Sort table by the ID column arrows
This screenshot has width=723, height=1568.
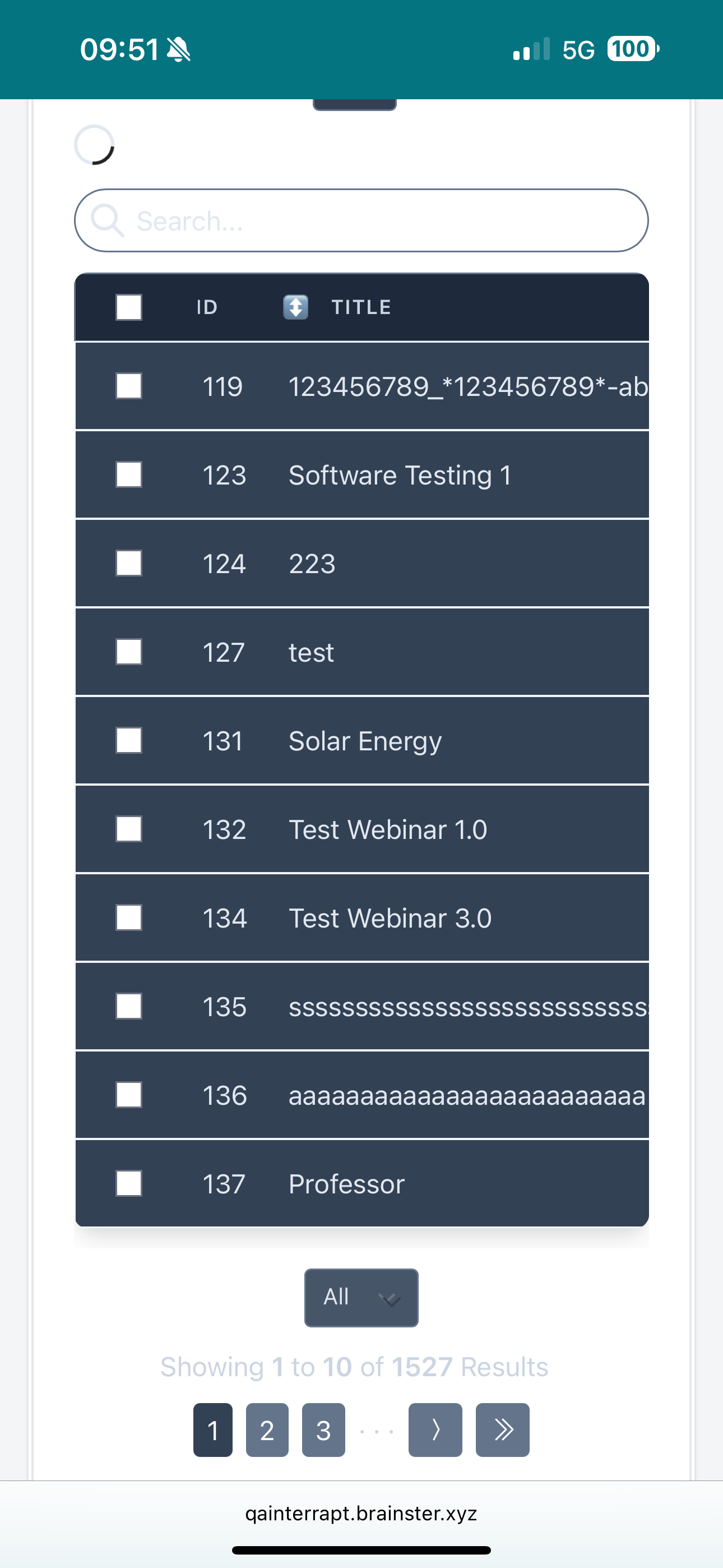click(296, 307)
